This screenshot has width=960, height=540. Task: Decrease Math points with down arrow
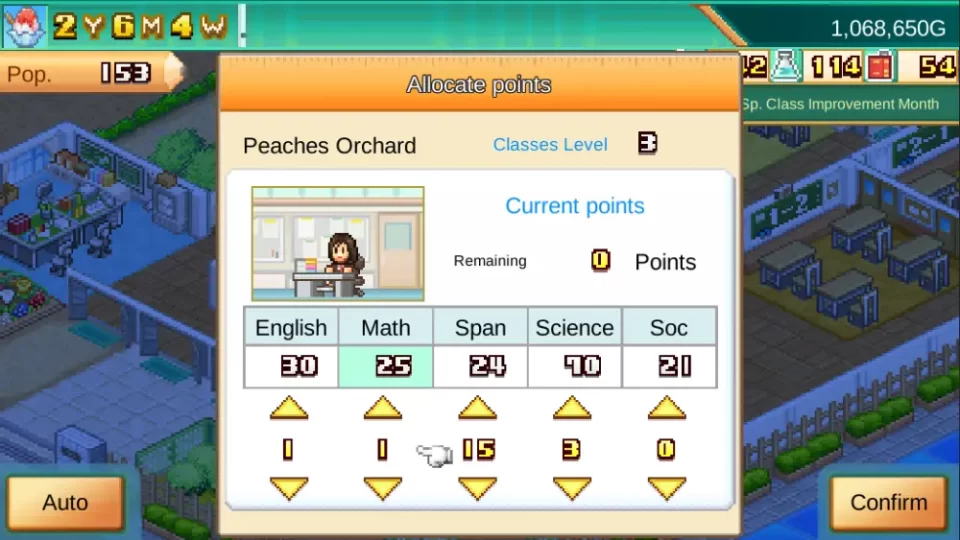(383, 488)
